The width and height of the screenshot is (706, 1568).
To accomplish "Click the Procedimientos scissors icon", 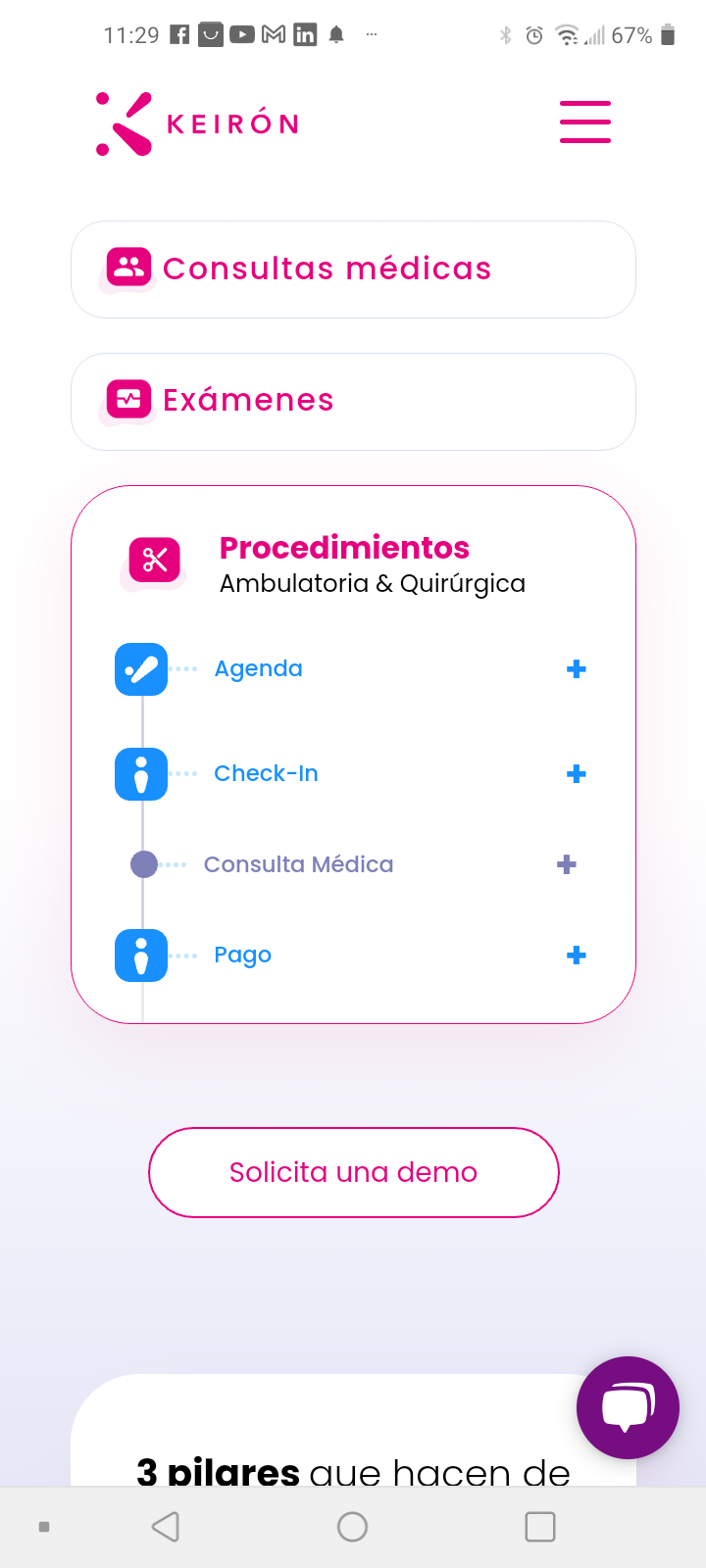I will (153, 562).
